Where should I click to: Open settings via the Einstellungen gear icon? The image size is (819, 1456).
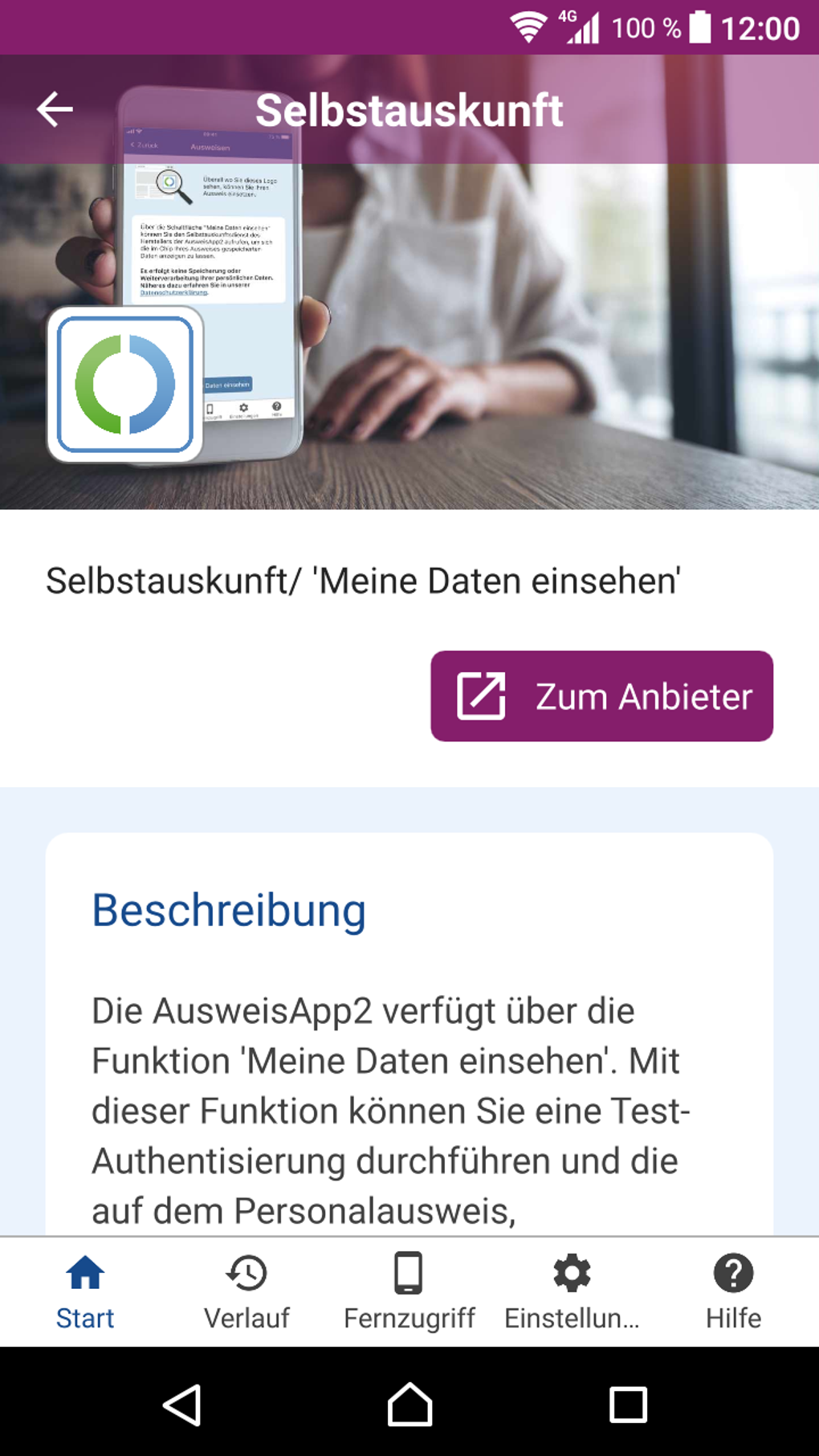coord(571,1273)
